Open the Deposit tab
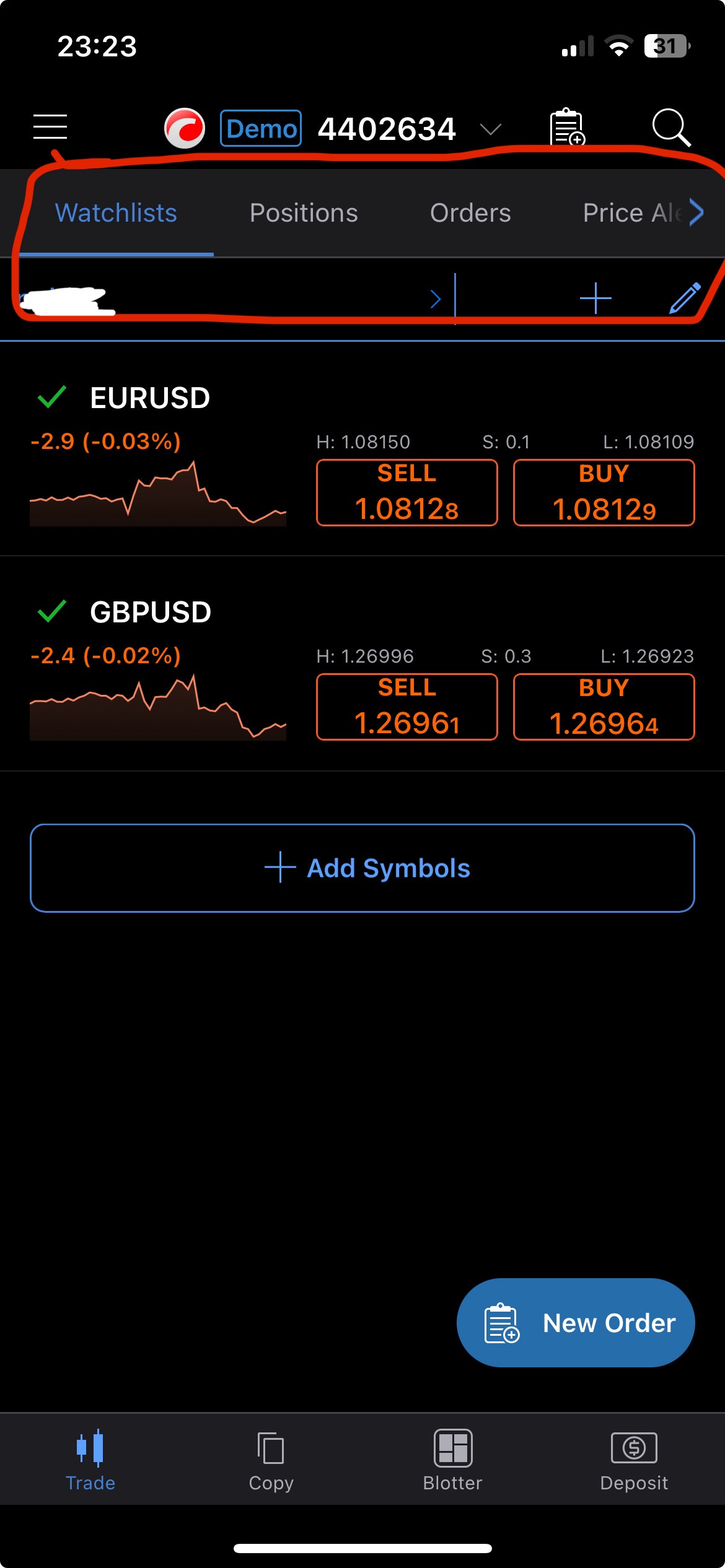The height and width of the screenshot is (1568, 725). (634, 1460)
